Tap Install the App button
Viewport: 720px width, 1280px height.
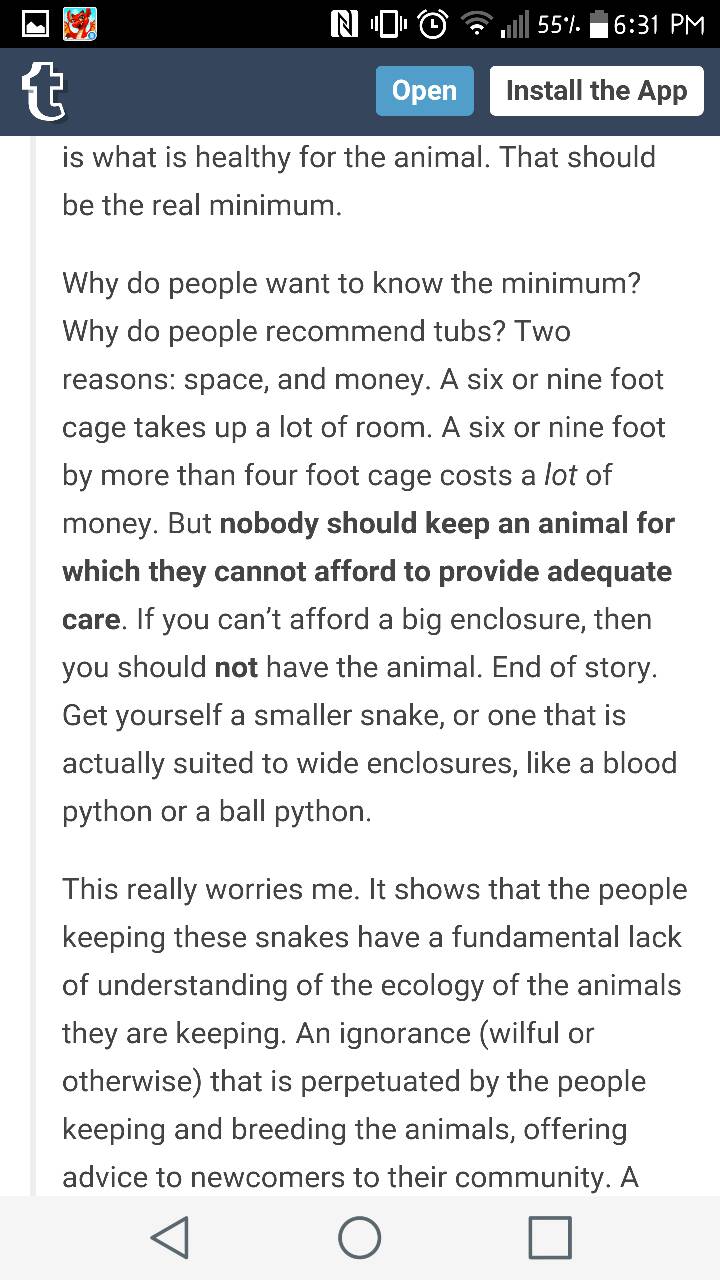pyautogui.click(x=596, y=91)
